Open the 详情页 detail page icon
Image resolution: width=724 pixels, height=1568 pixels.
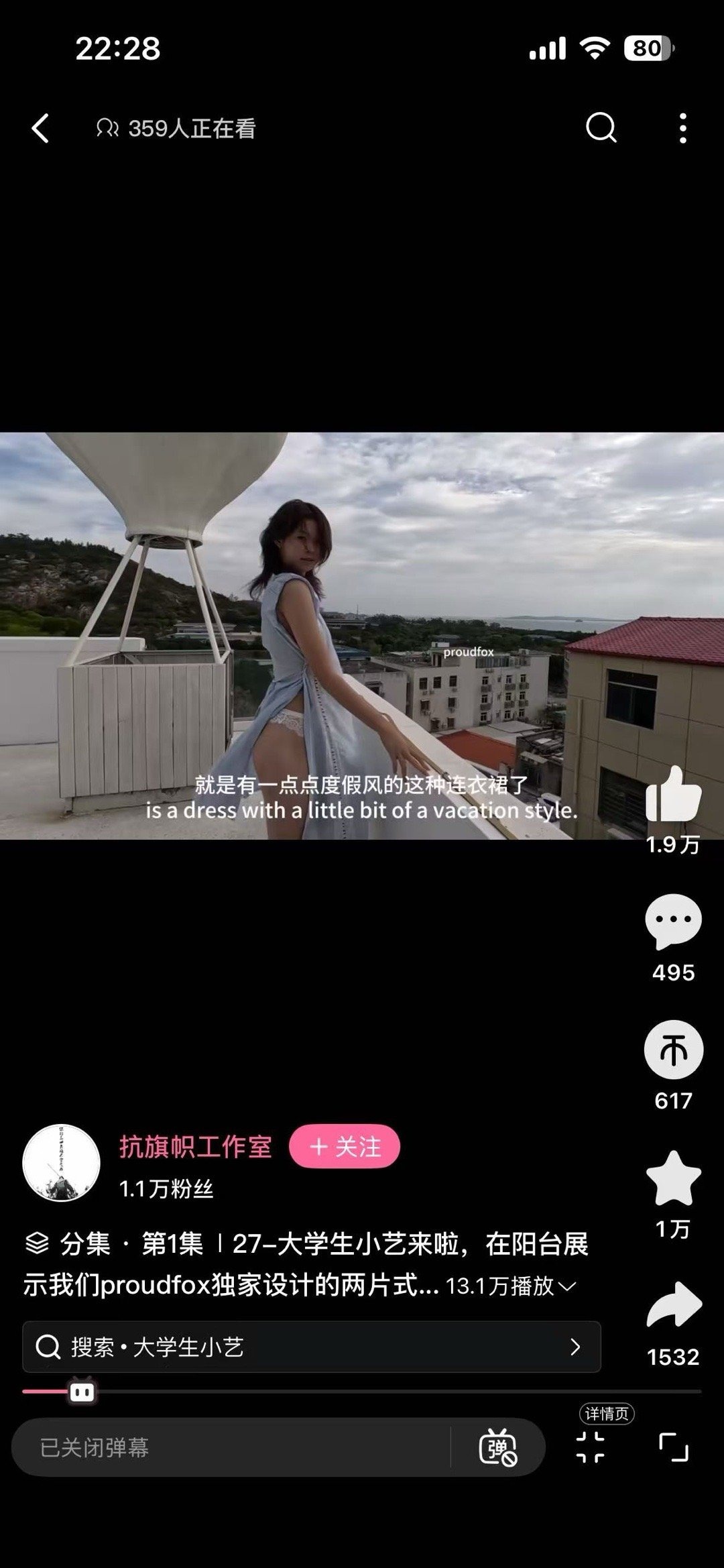pyautogui.click(x=591, y=1447)
